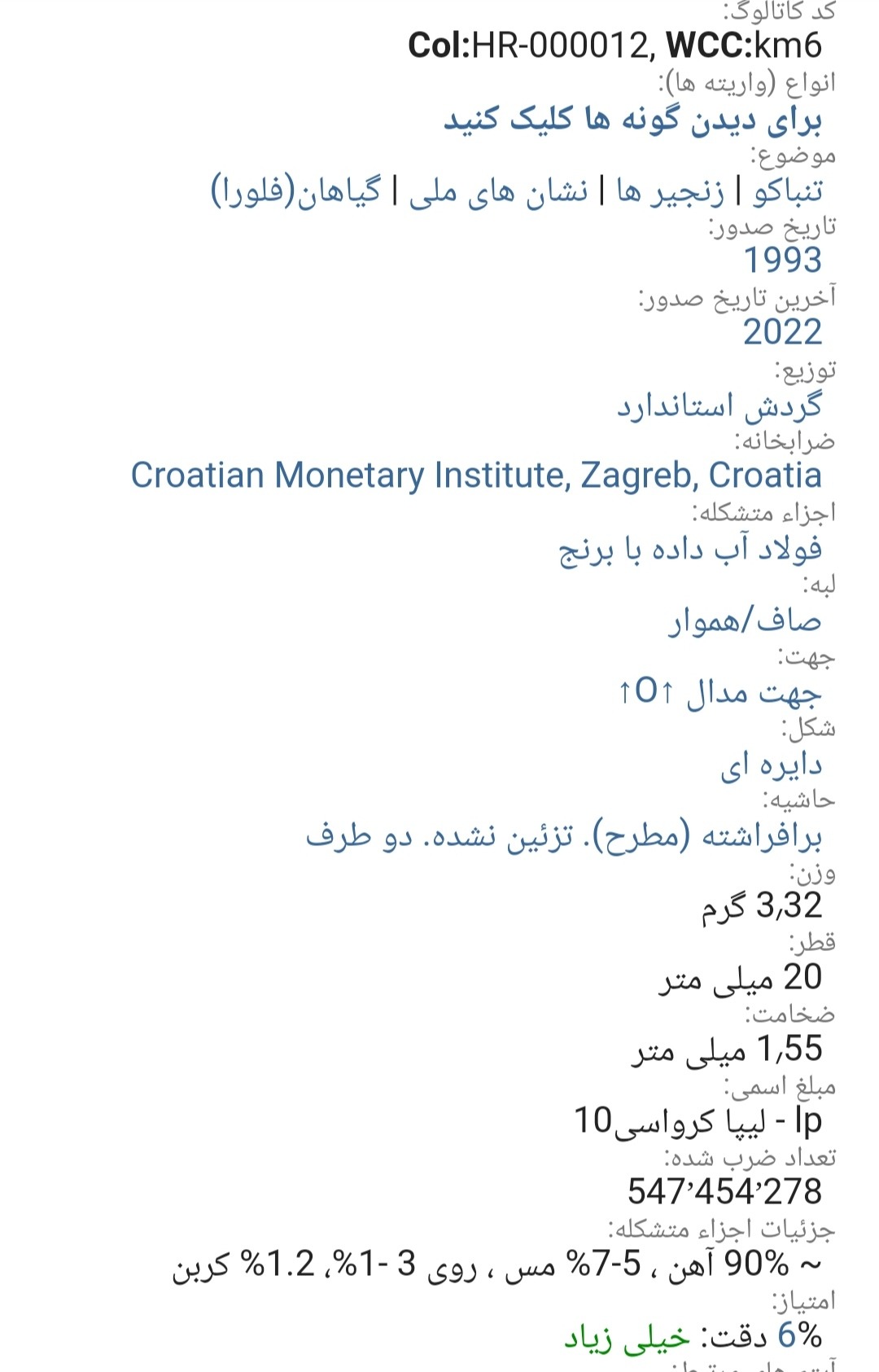Image resolution: width=879 pixels, height=1372 pixels.
Task: Tap the دایره ای shape link
Action: point(771,765)
